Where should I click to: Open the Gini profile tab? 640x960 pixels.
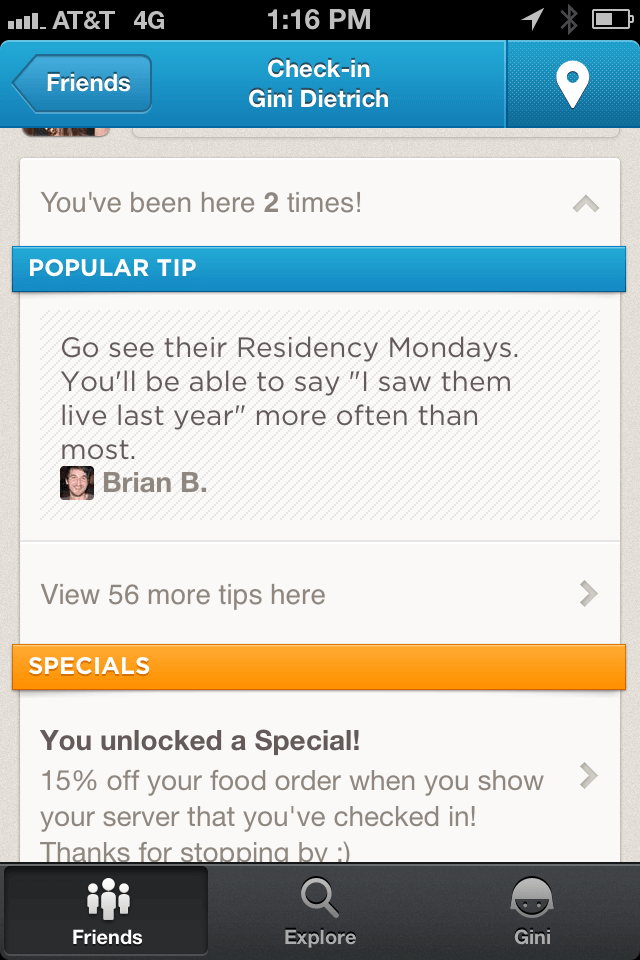(532, 911)
